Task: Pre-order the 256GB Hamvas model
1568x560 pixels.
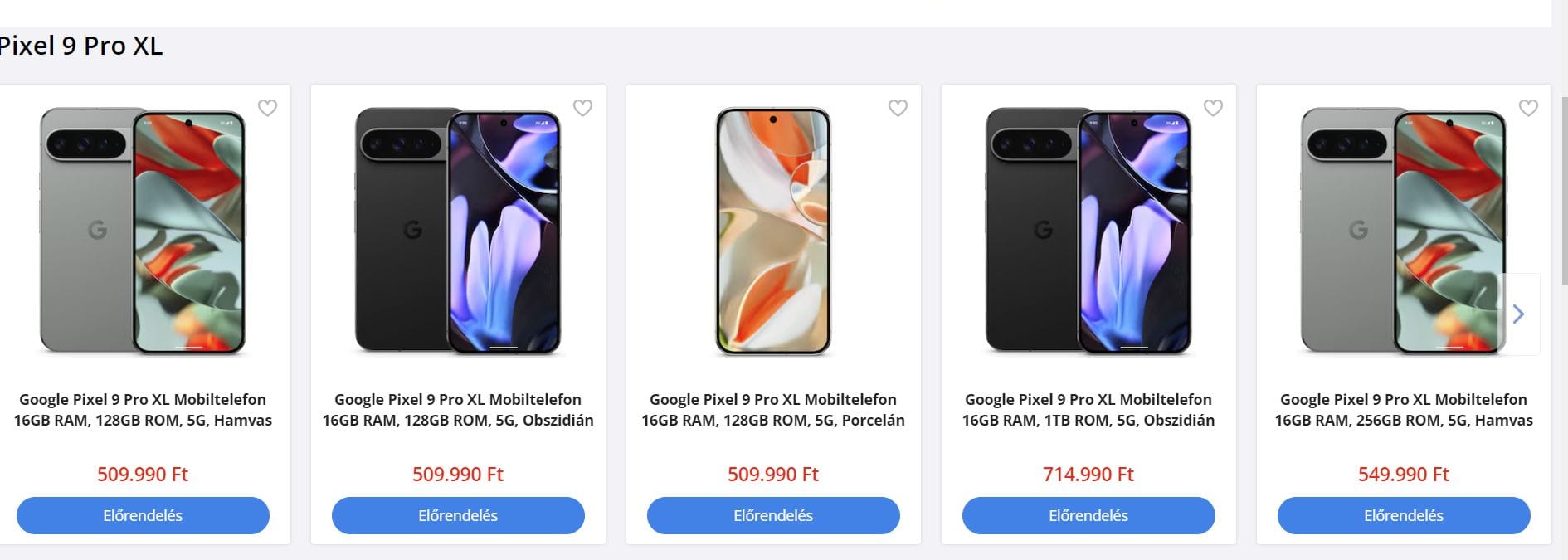Action: pos(1404,515)
